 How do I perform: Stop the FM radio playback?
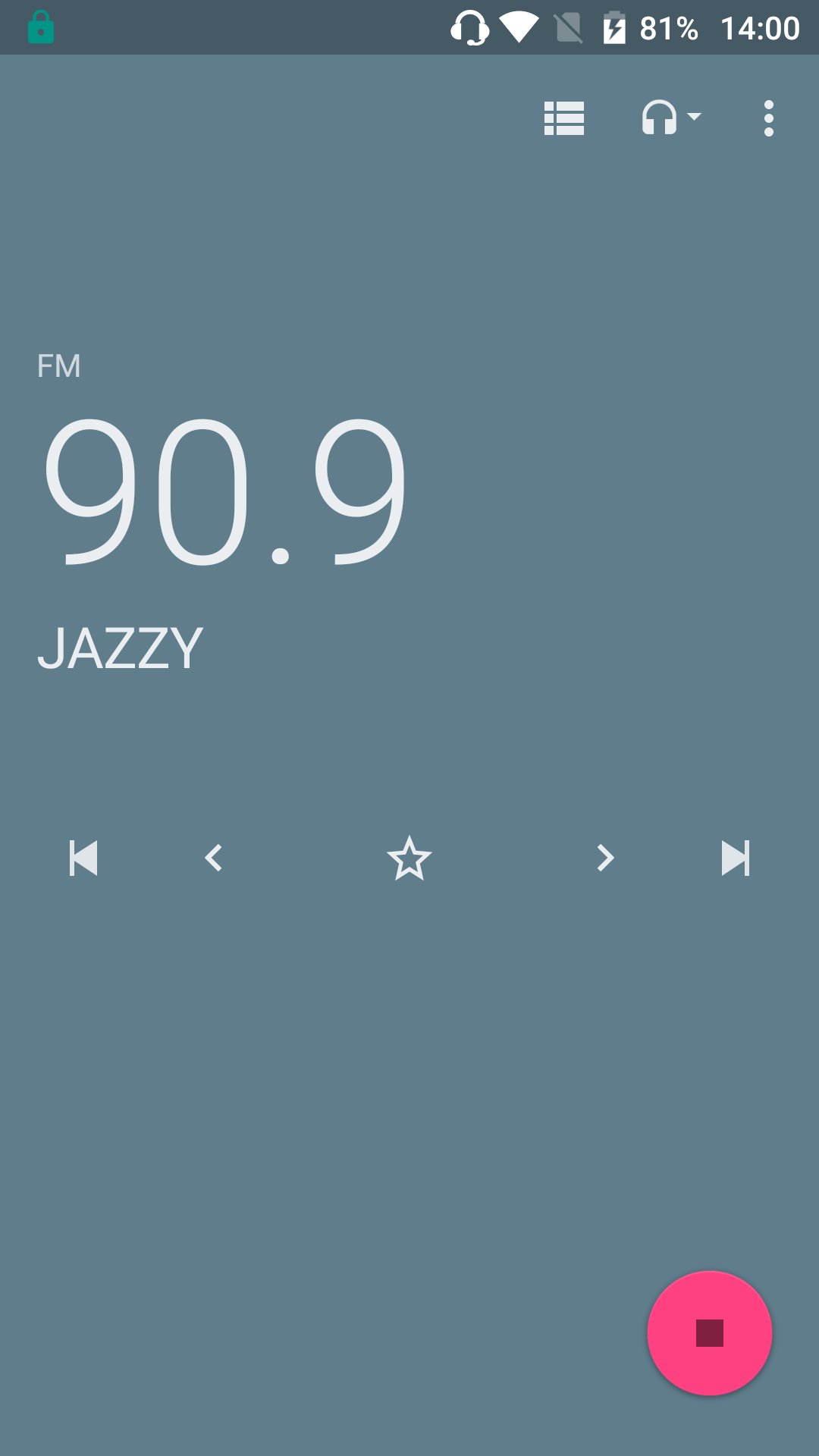tap(710, 1333)
